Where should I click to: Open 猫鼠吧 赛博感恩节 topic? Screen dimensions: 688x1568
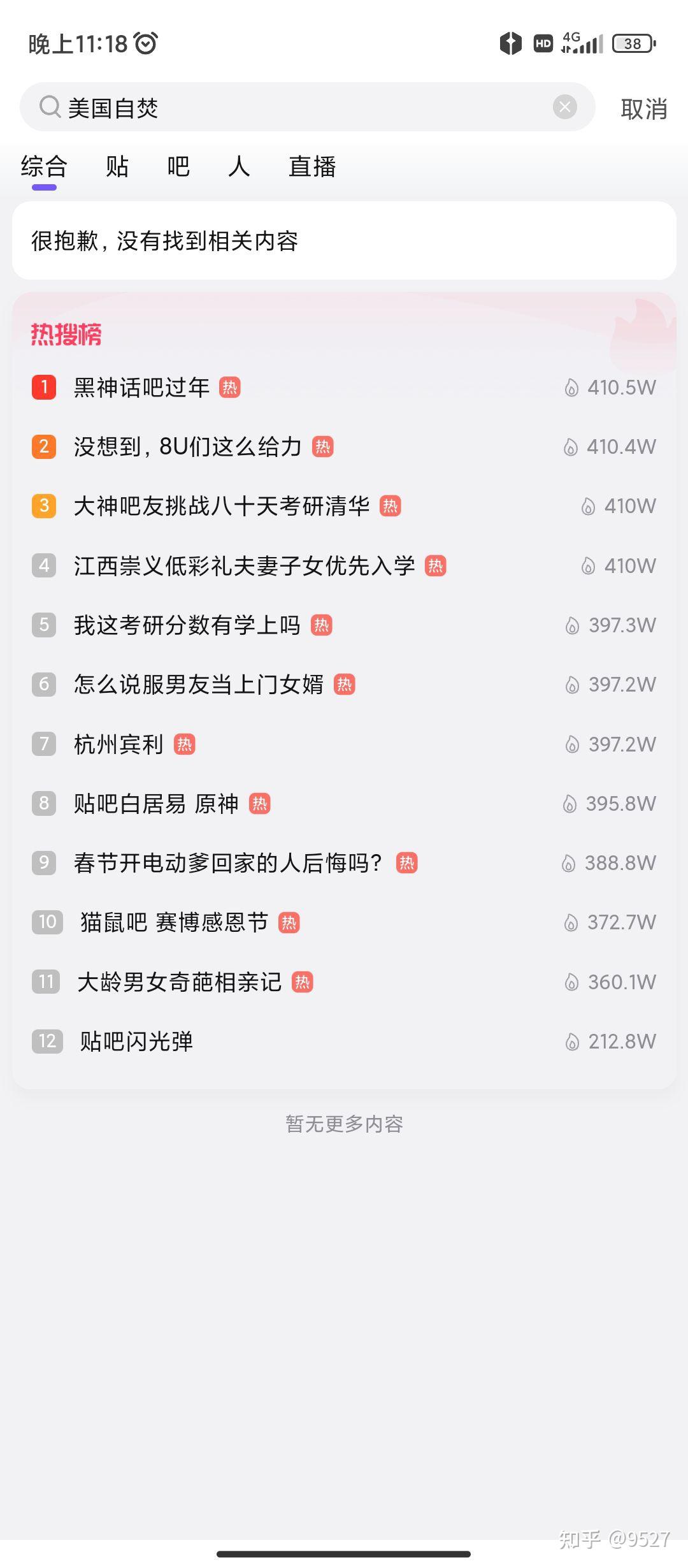(344, 922)
